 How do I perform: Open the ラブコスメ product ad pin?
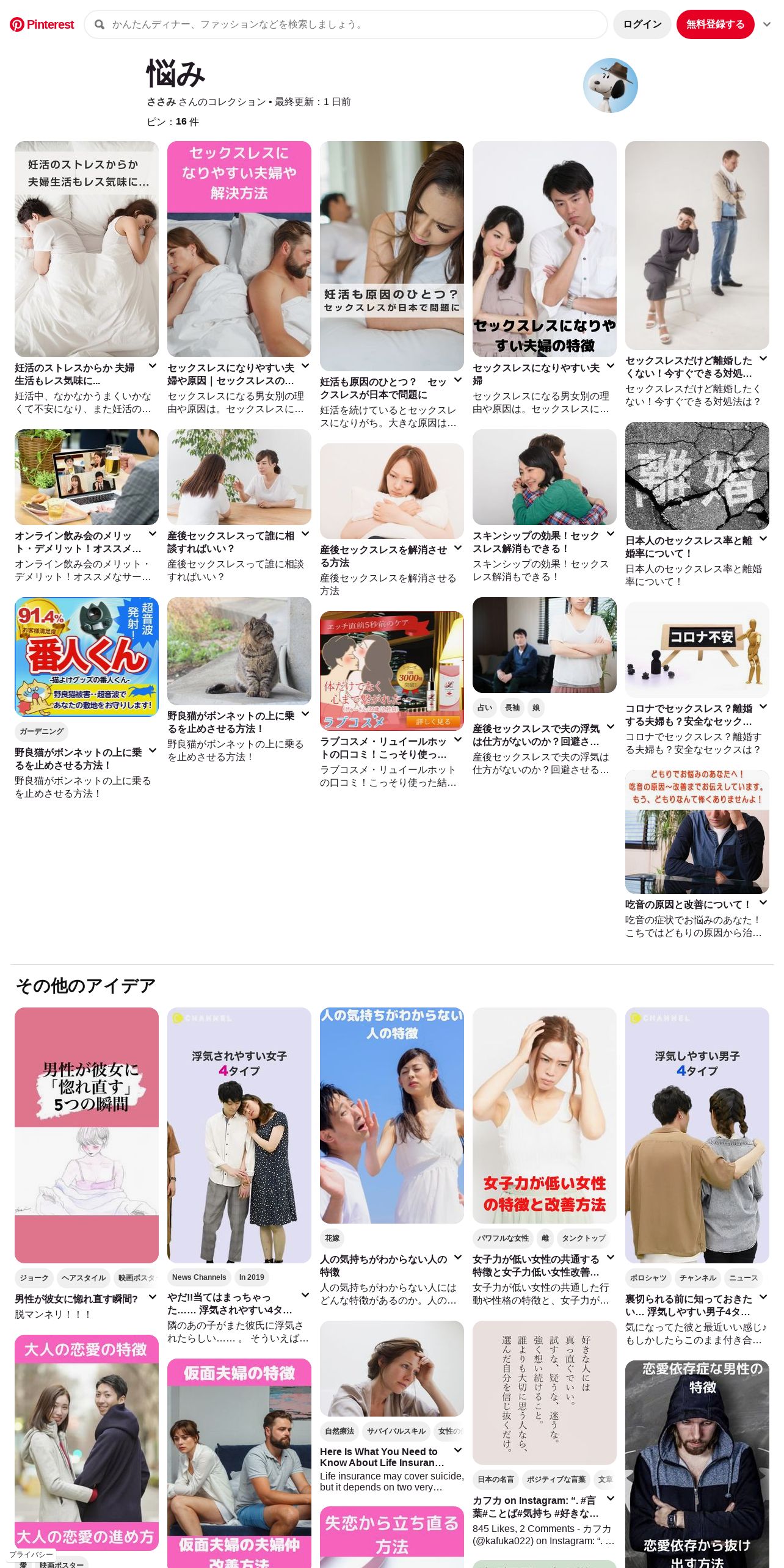[x=391, y=670]
